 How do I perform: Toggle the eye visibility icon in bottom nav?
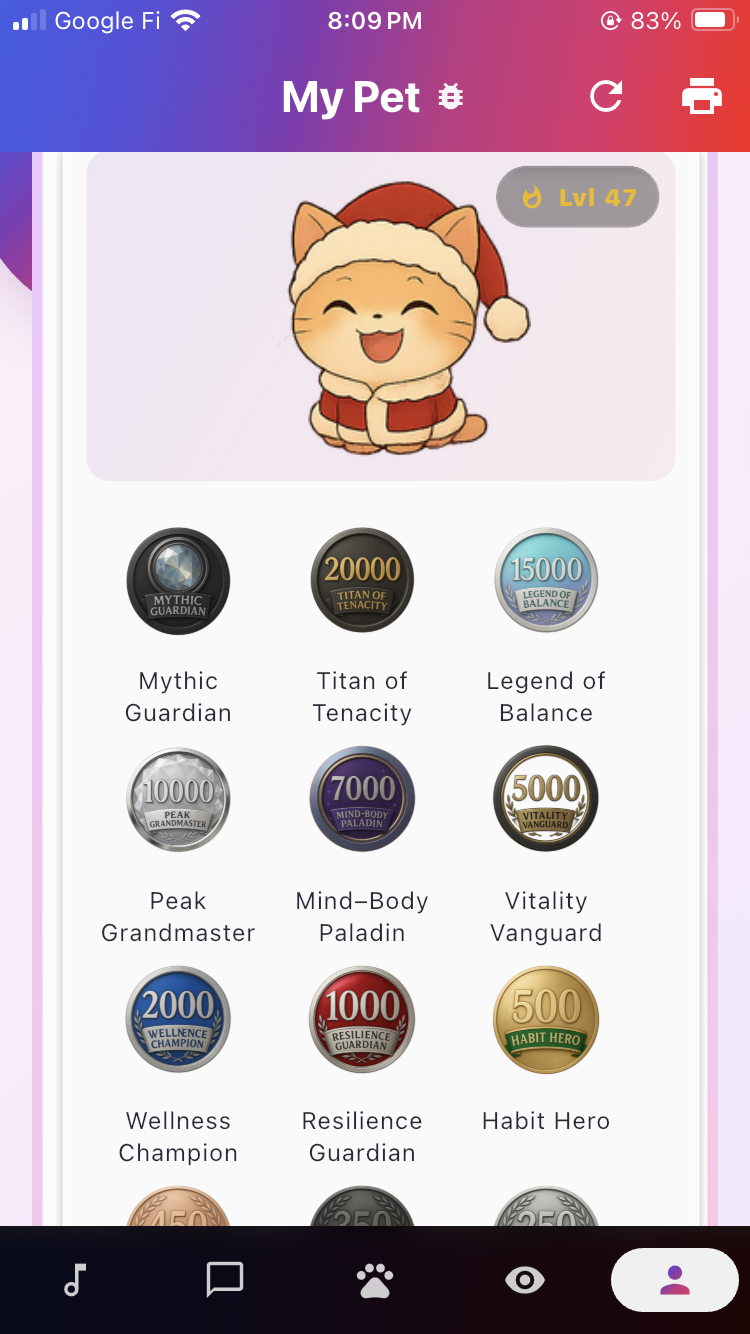tap(524, 1279)
